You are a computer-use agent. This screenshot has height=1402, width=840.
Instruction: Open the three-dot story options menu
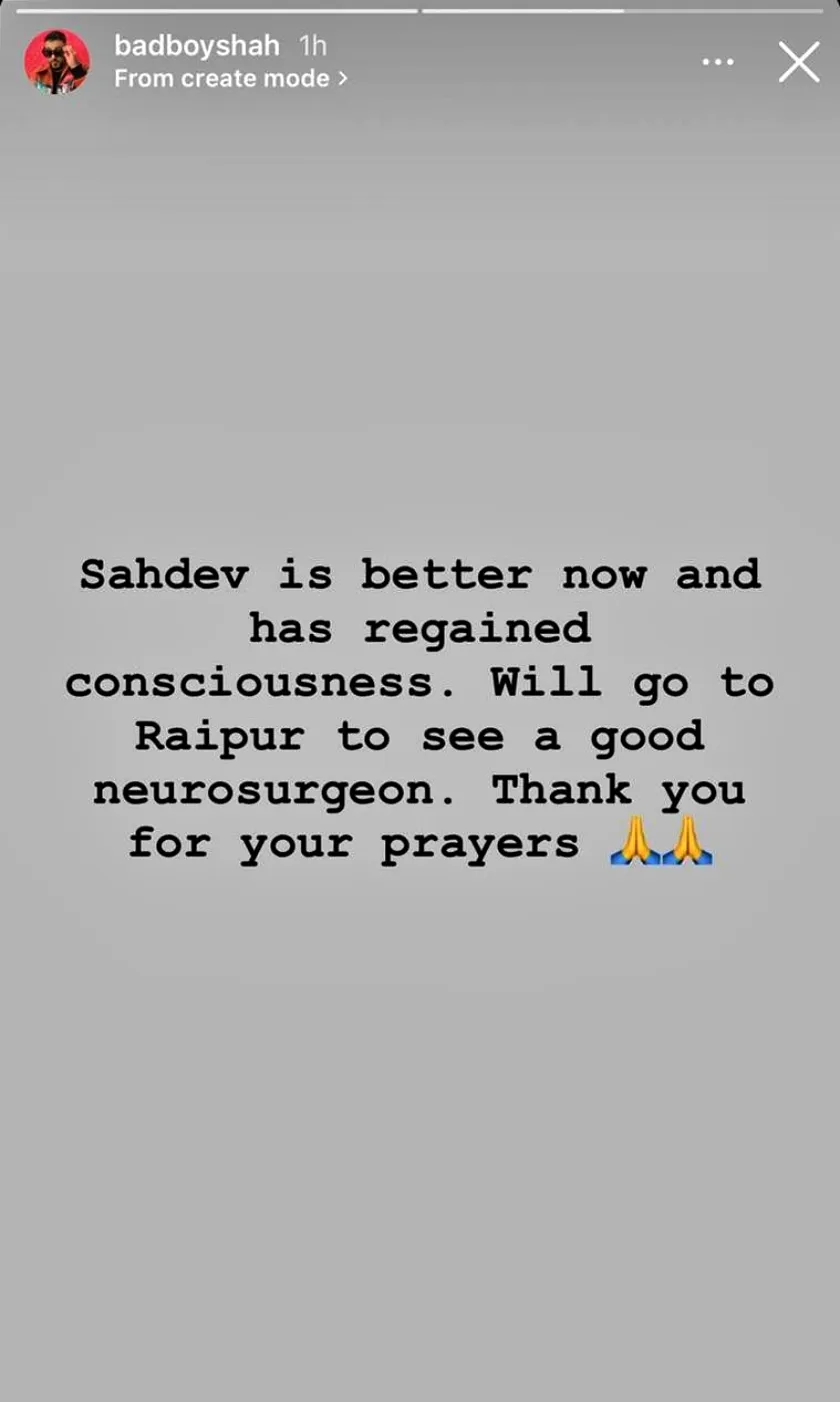[718, 62]
